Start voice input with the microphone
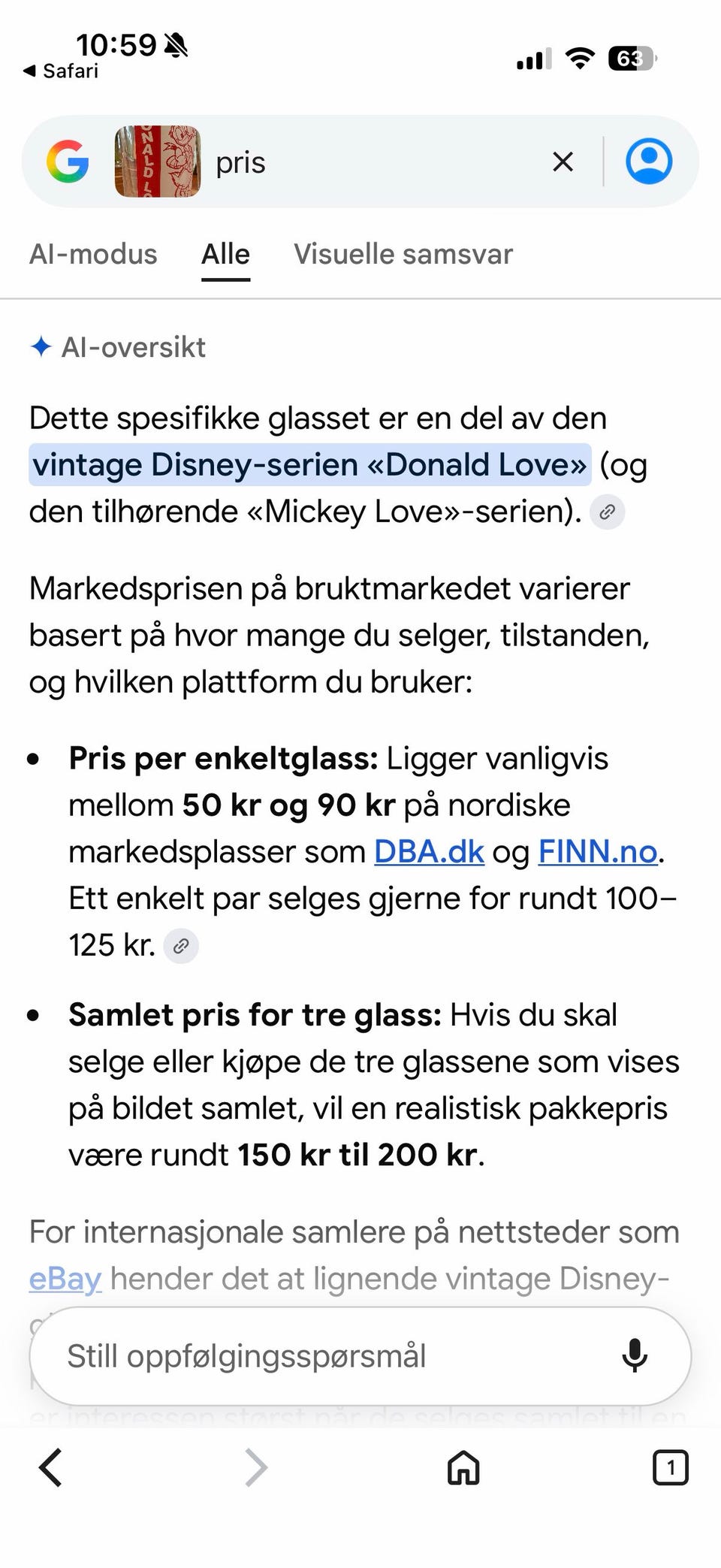 point(635,1355)
